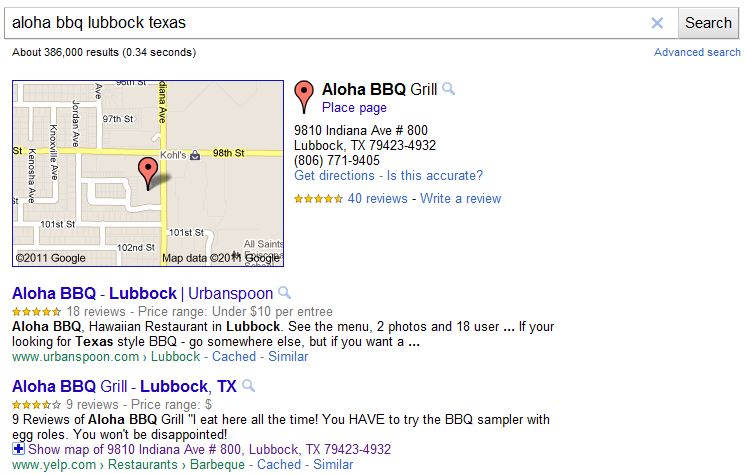Open the Aloha BBQ map thumbnail
746x474 pixels.
click(x=148, y=174)
